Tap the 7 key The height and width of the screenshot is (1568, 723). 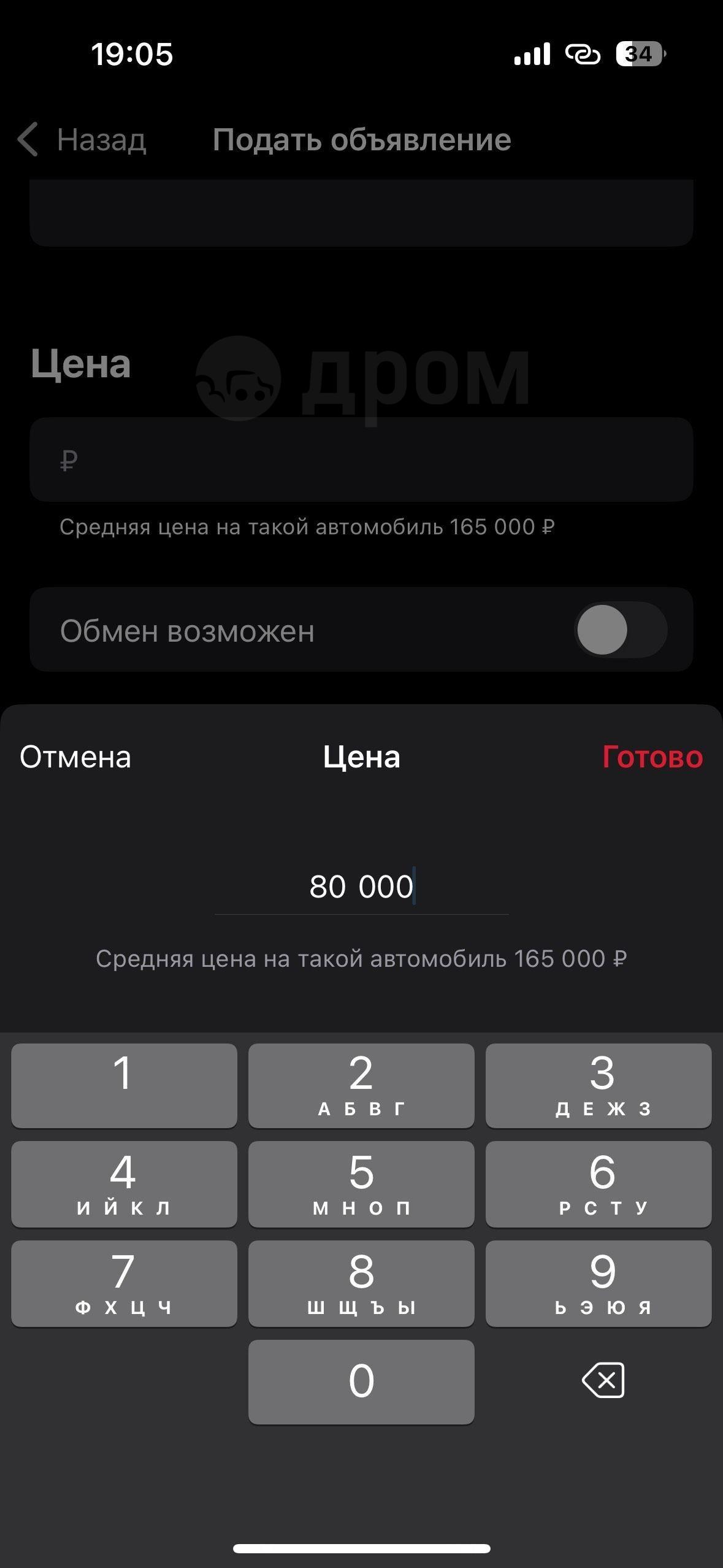coord(124,1283)
